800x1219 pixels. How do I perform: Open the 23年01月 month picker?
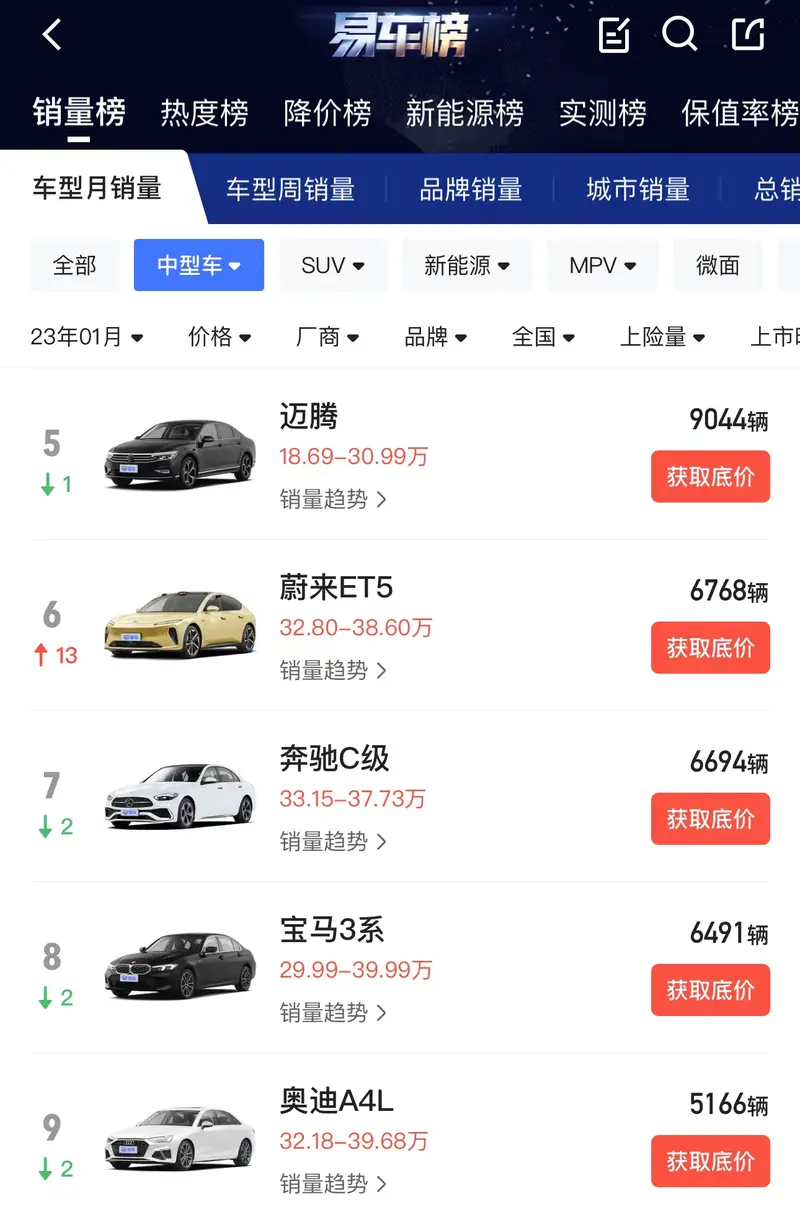[x=87, y=337]
